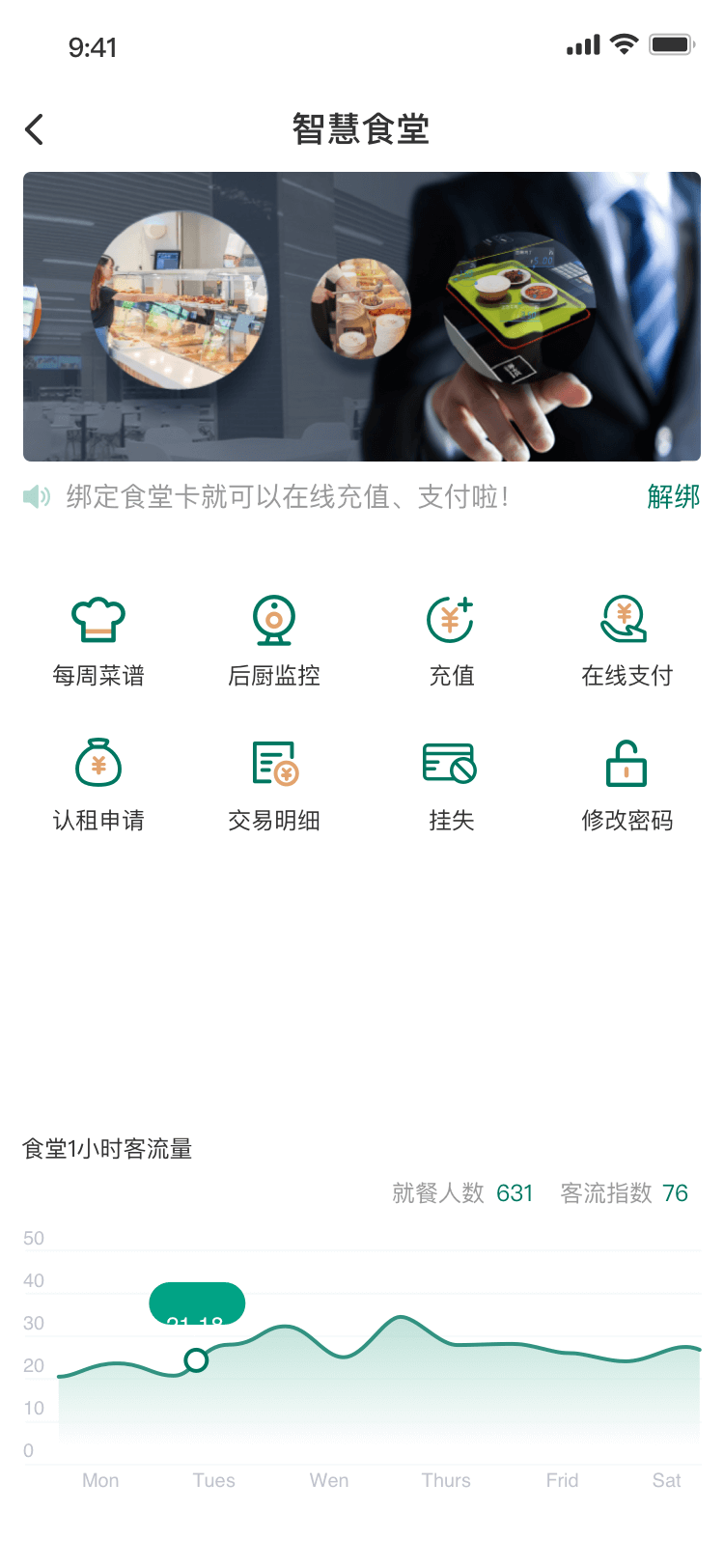Open 每周菜谱 weekly menu

pyautogui.click(x=98, y=642)
